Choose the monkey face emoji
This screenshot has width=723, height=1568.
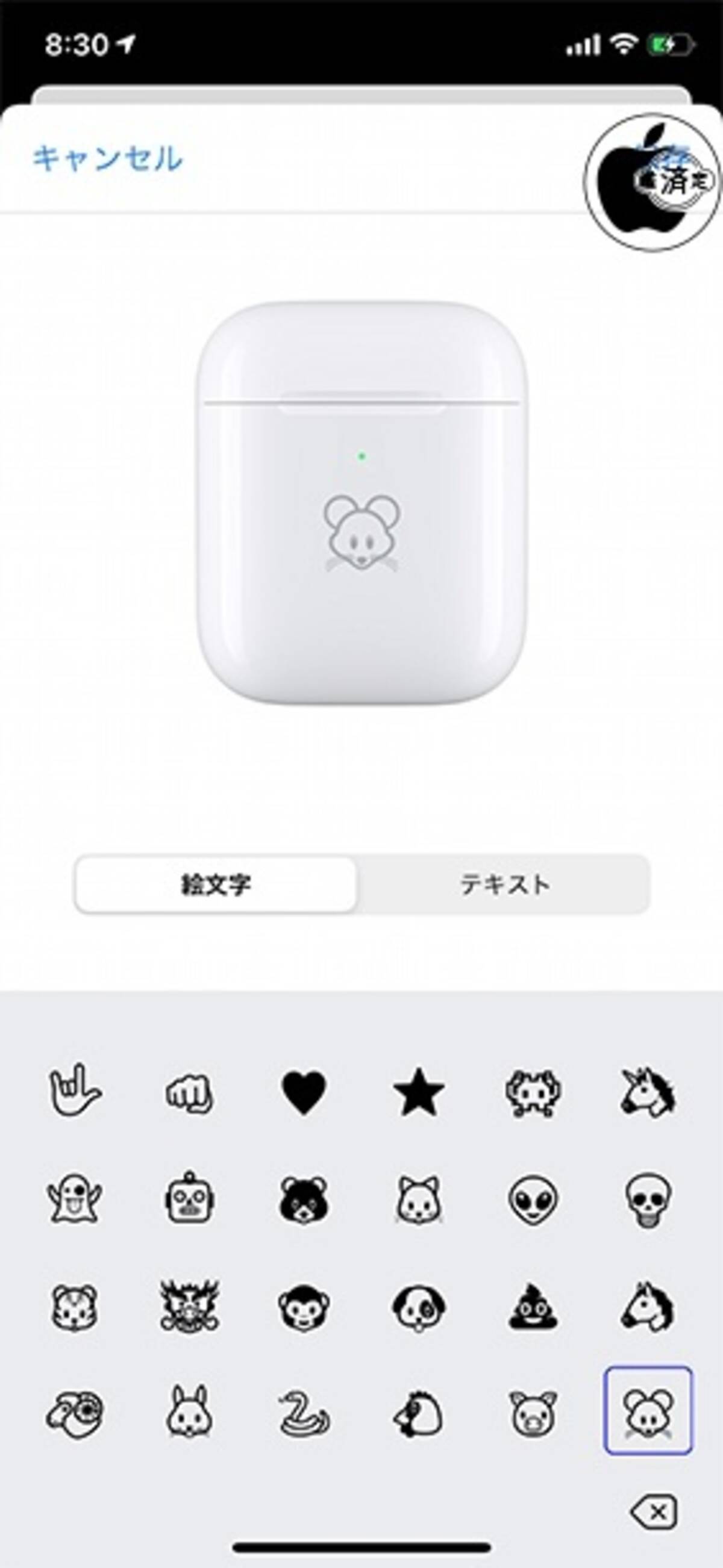(304, 1306)
